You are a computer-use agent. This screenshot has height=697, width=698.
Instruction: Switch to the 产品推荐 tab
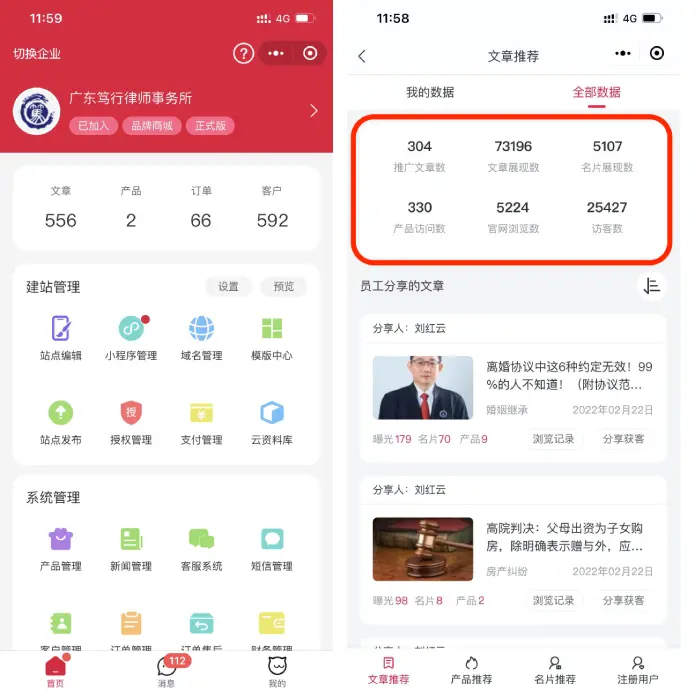click(x=471, y=670)
